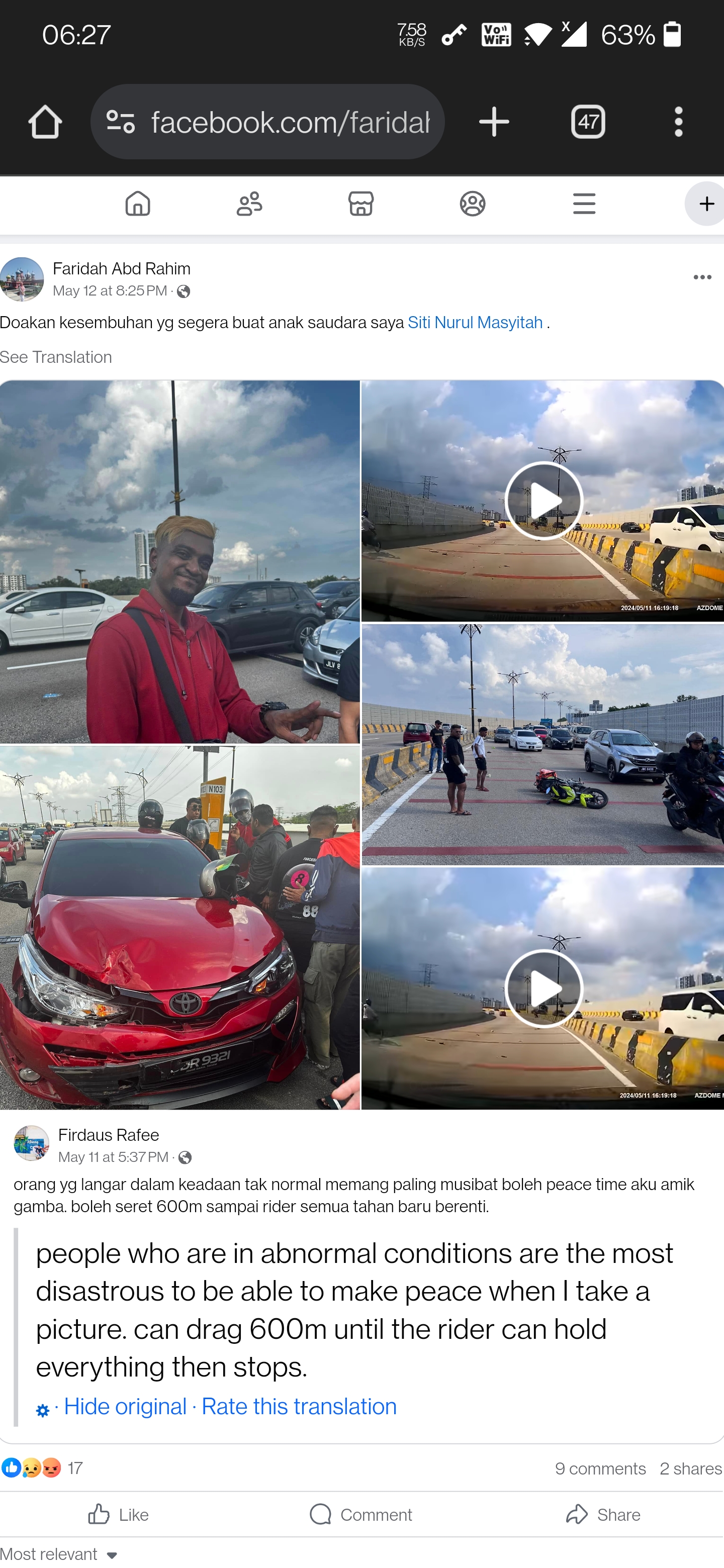
Task: Tap See Translation under the post
Action: point(56,357)
